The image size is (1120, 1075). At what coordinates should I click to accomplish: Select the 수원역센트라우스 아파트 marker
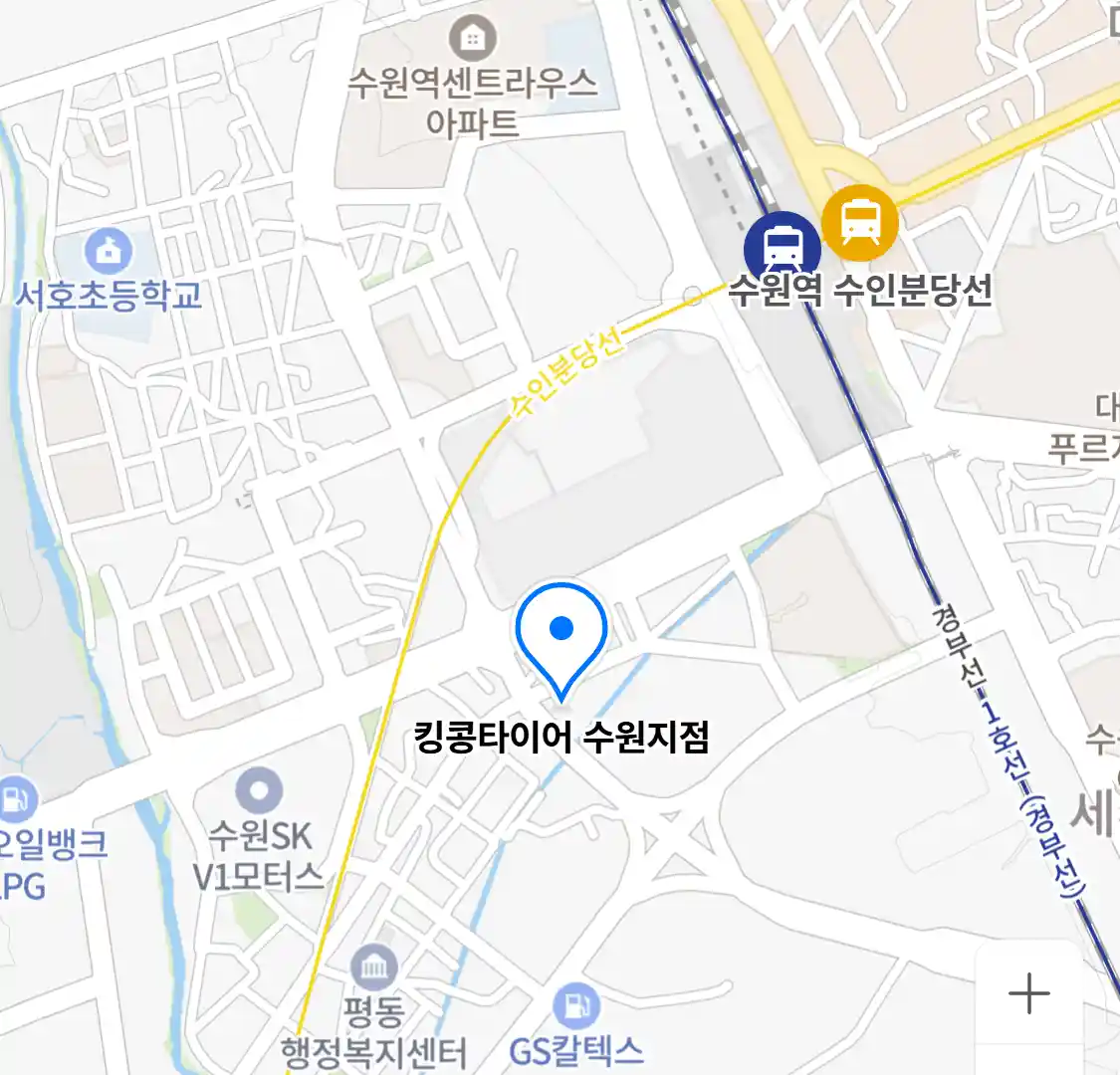coord(473,40)
